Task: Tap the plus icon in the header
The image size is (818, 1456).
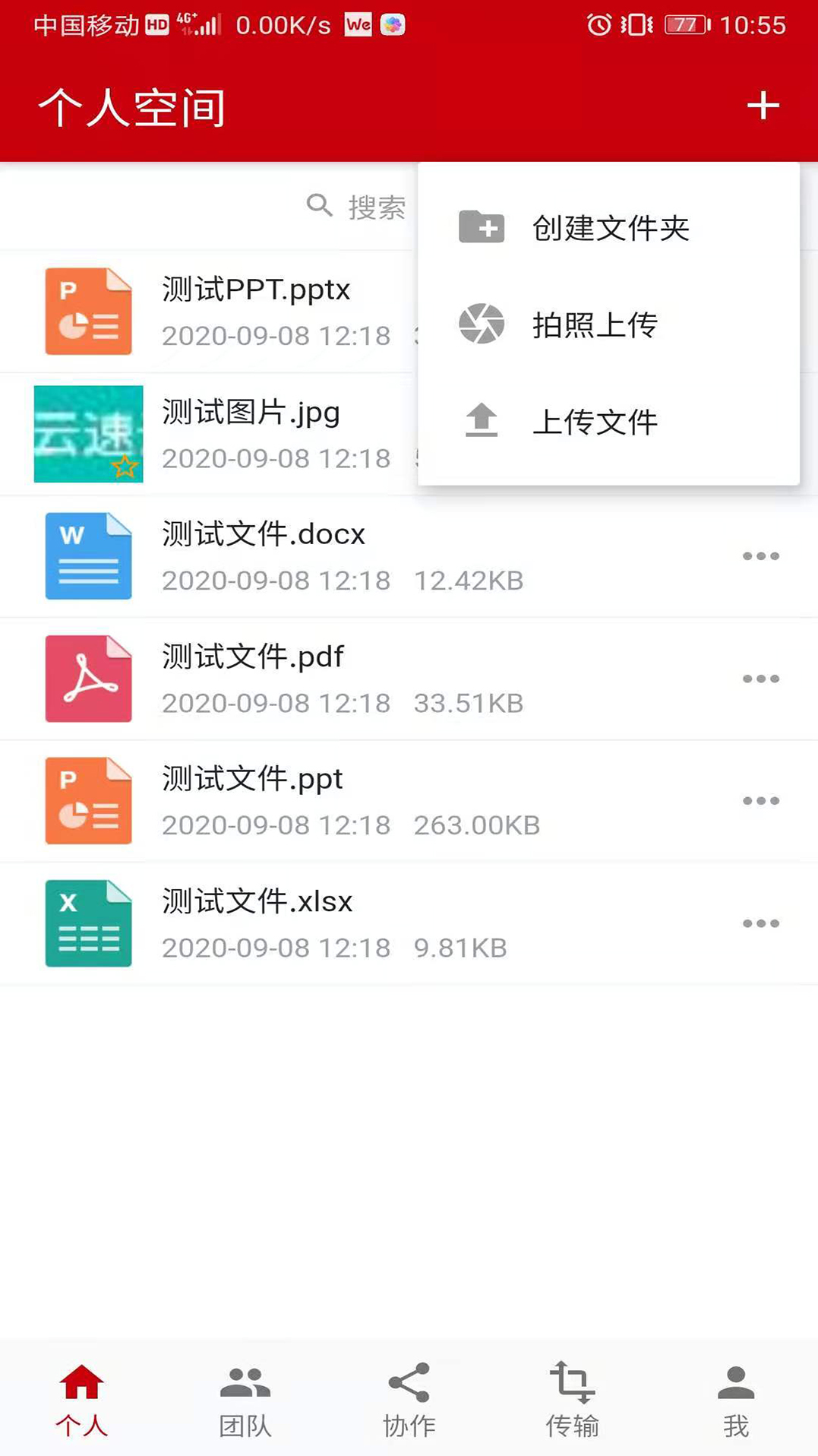Action: point(763,106)
